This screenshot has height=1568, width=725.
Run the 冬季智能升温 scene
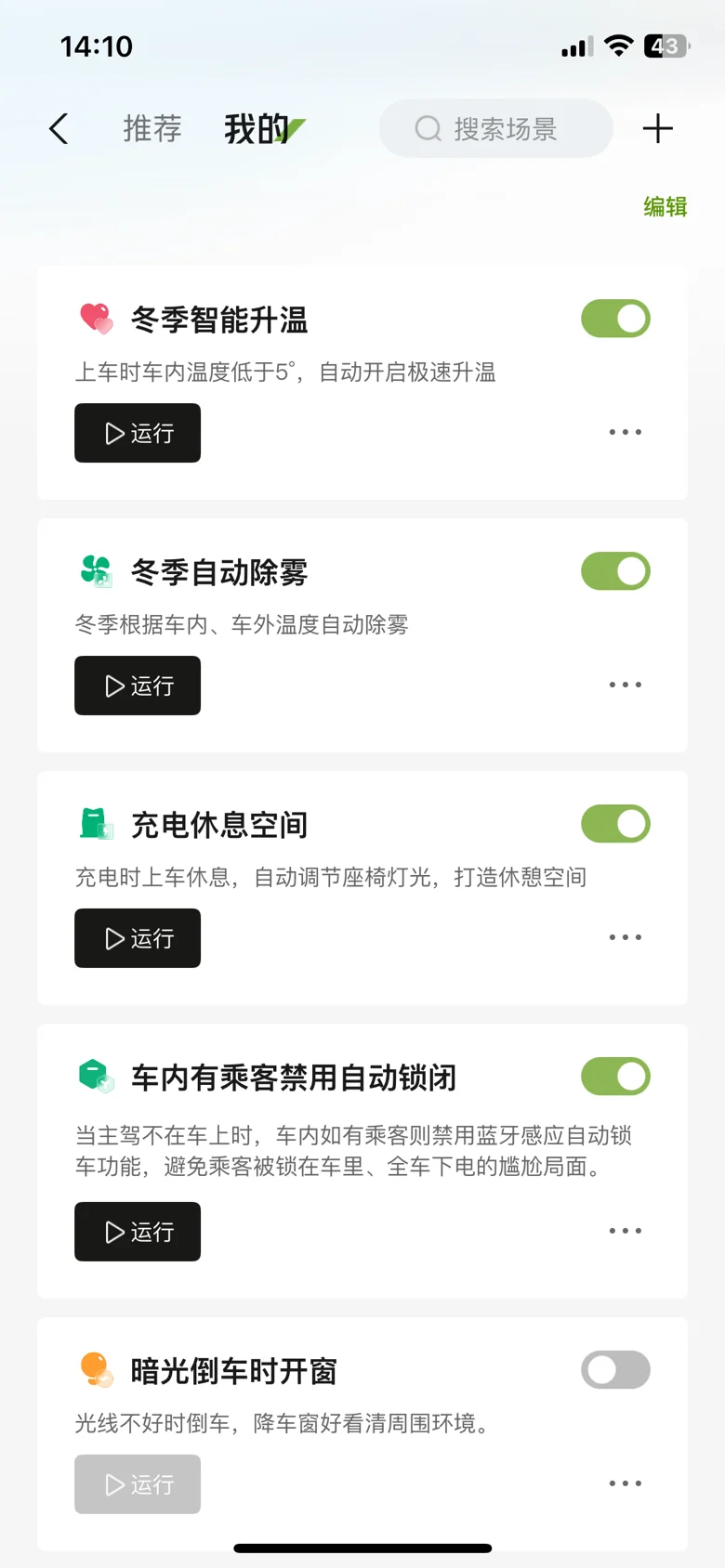click(138, 433)
